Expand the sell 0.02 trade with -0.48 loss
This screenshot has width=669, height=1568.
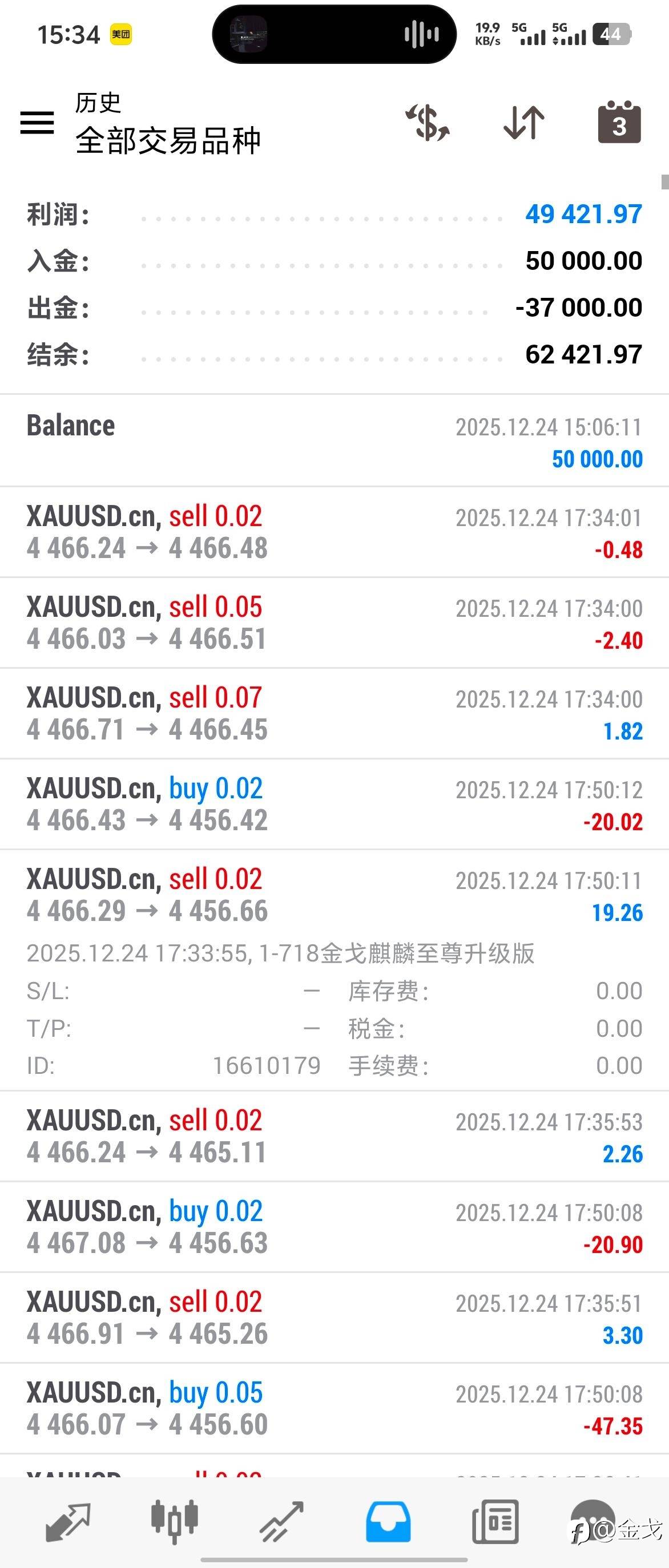pos(334,532)
